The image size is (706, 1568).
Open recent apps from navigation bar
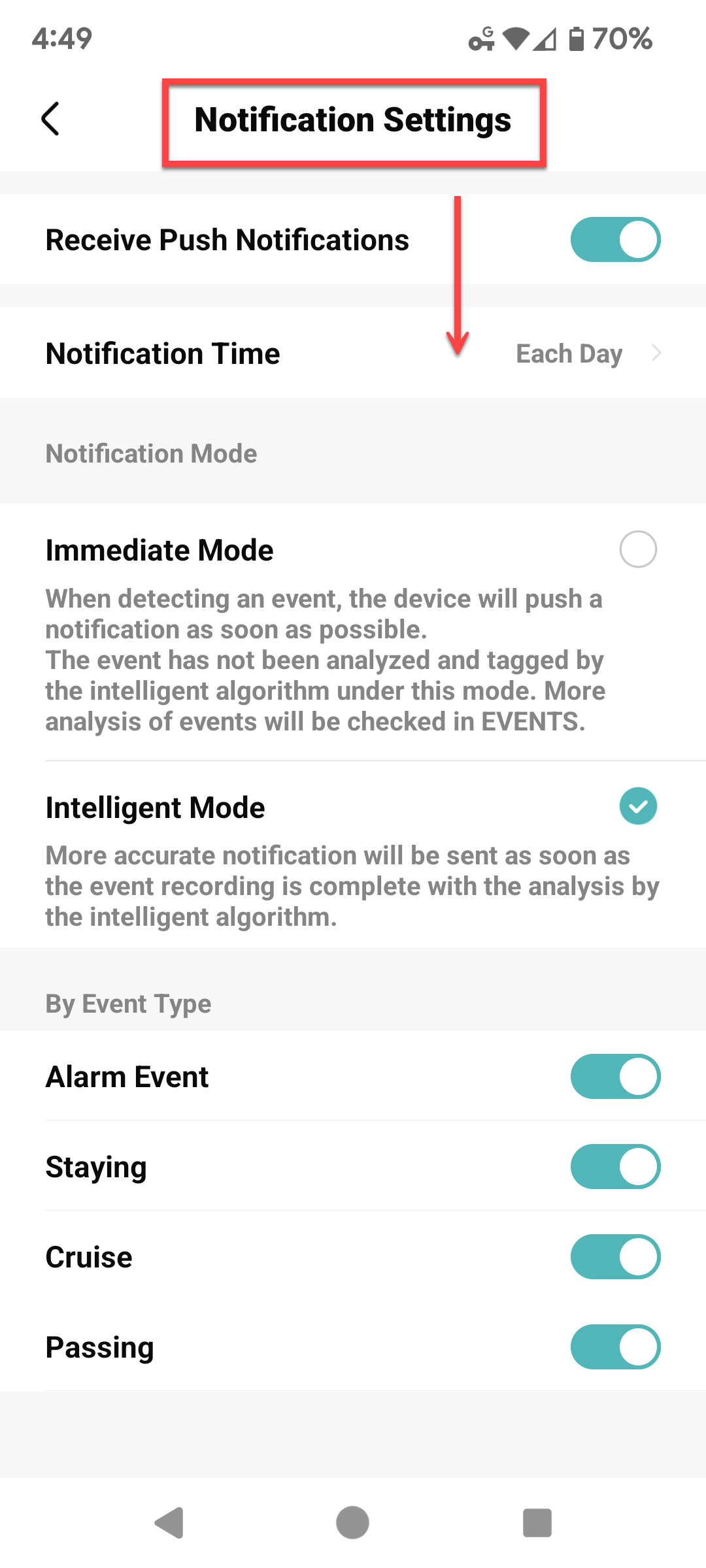tap(537, 1523)
